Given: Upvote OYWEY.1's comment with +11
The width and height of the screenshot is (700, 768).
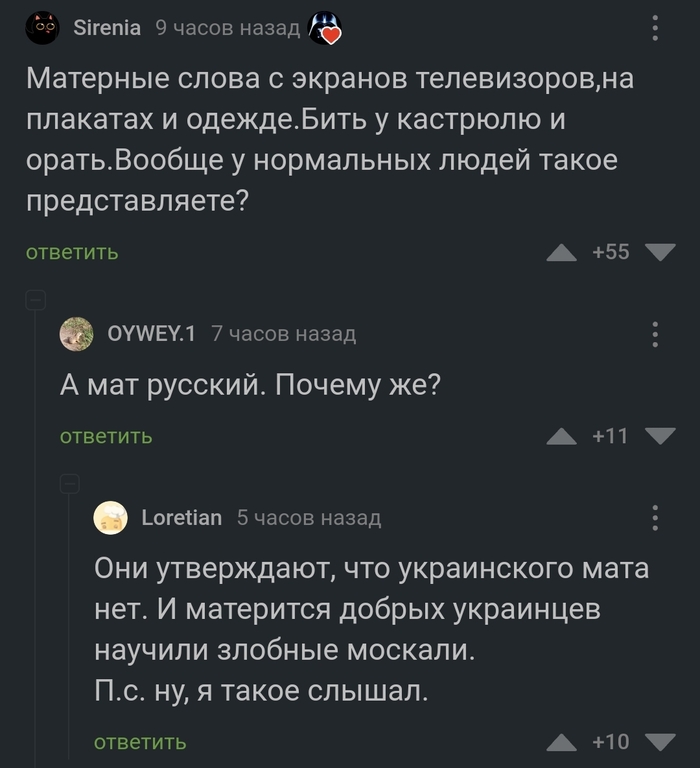Looking at the screenshot, I should (x=562, y=437).
